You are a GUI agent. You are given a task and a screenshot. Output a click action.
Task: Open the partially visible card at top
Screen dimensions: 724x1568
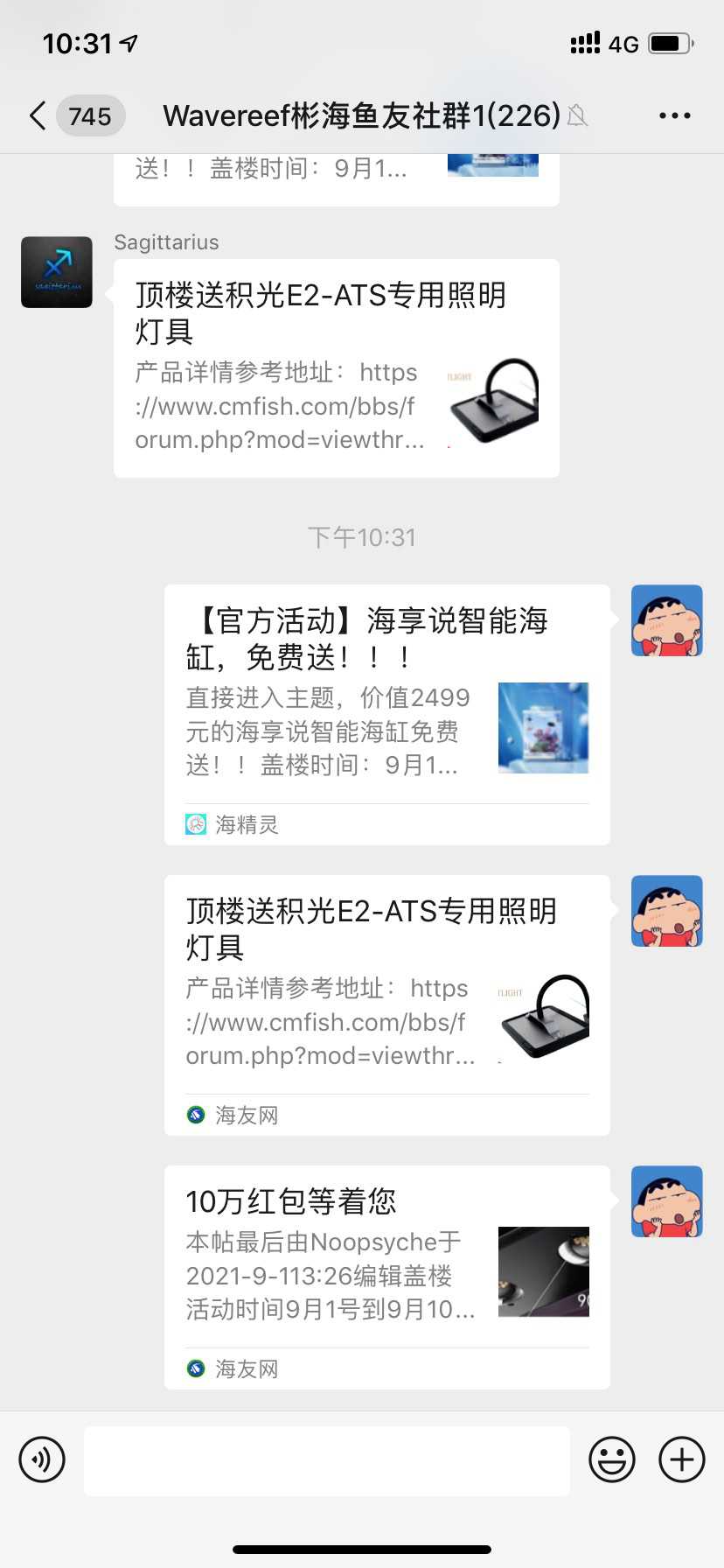tap(336, 178)
